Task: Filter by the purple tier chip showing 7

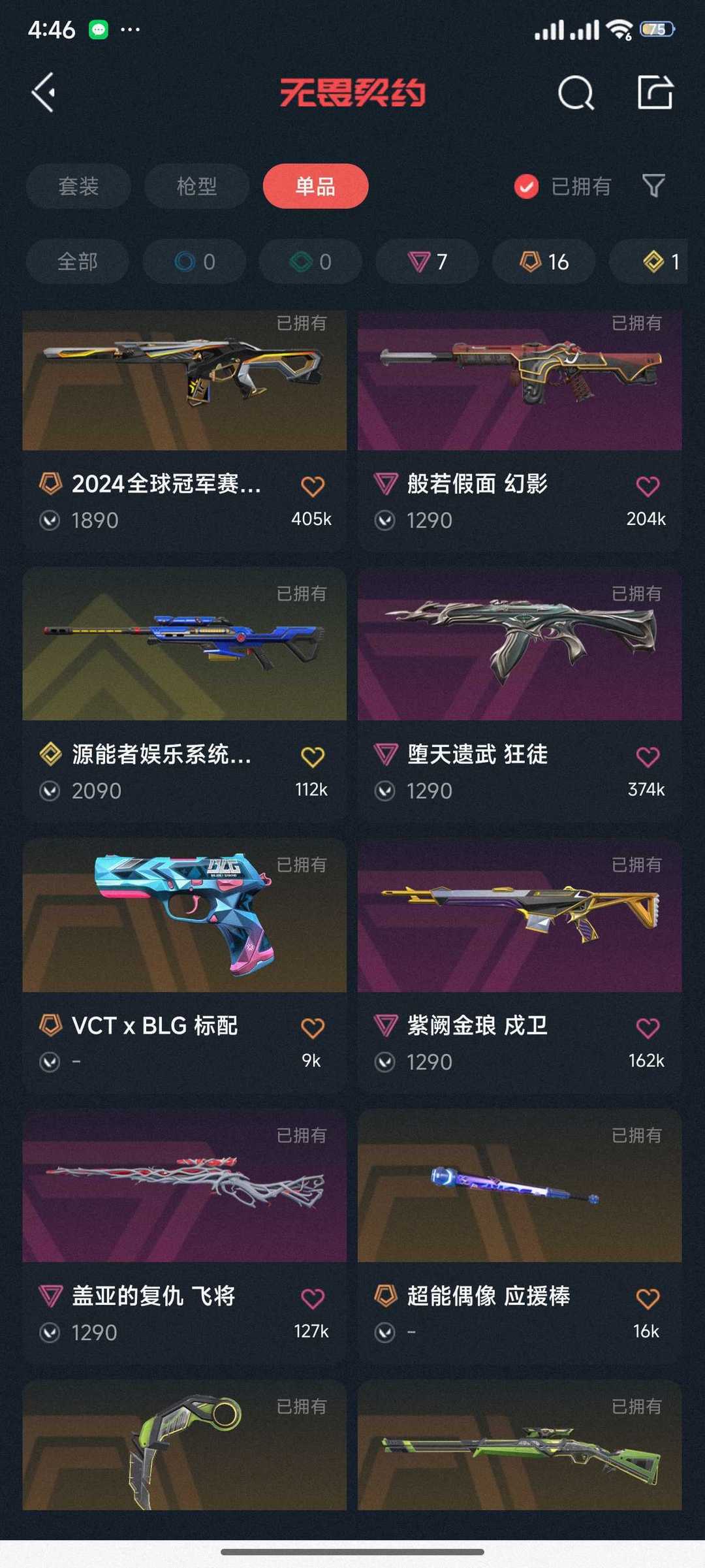Action: (427, 261)
